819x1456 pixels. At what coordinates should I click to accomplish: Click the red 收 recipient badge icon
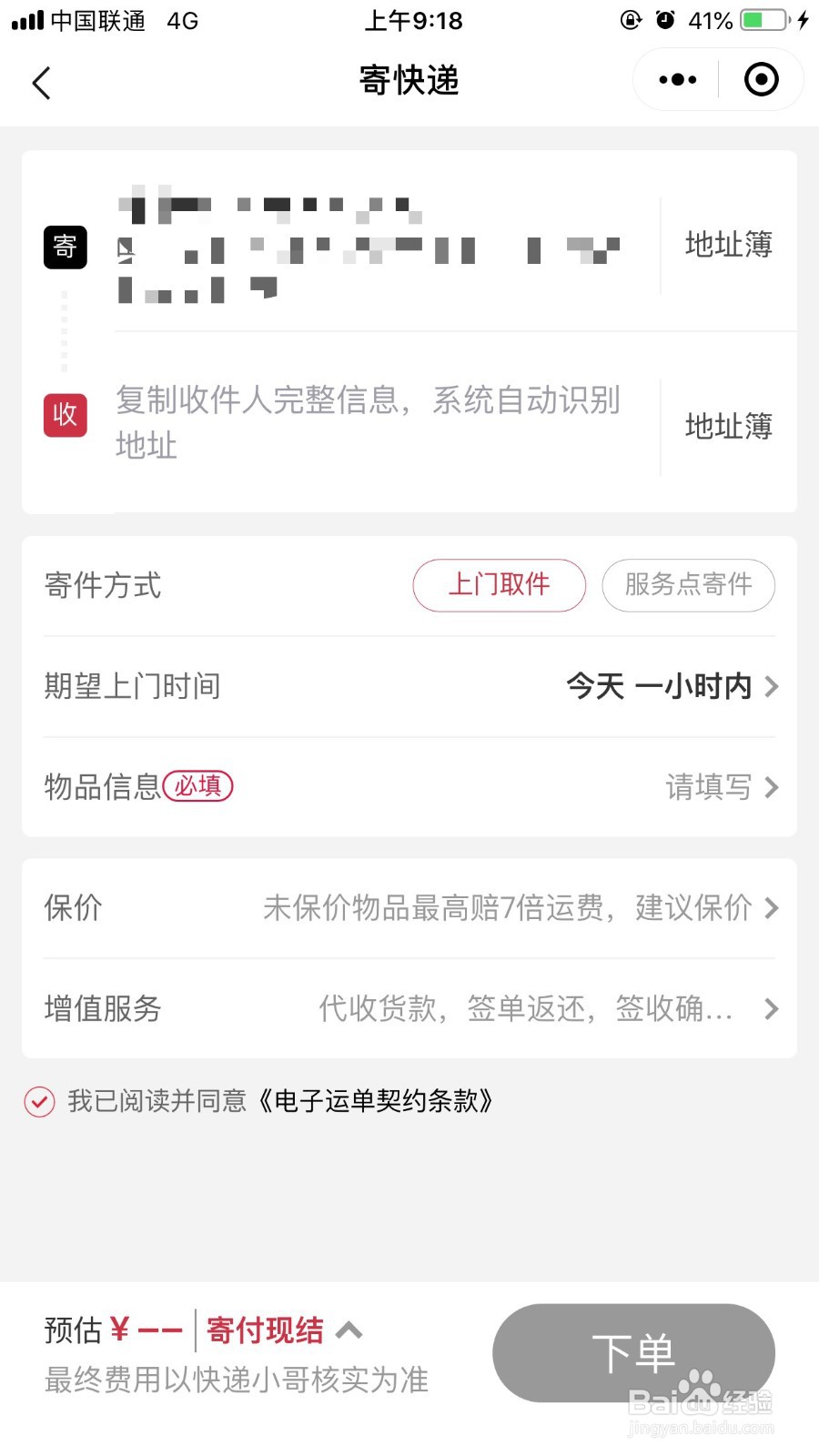coord(64,415)
